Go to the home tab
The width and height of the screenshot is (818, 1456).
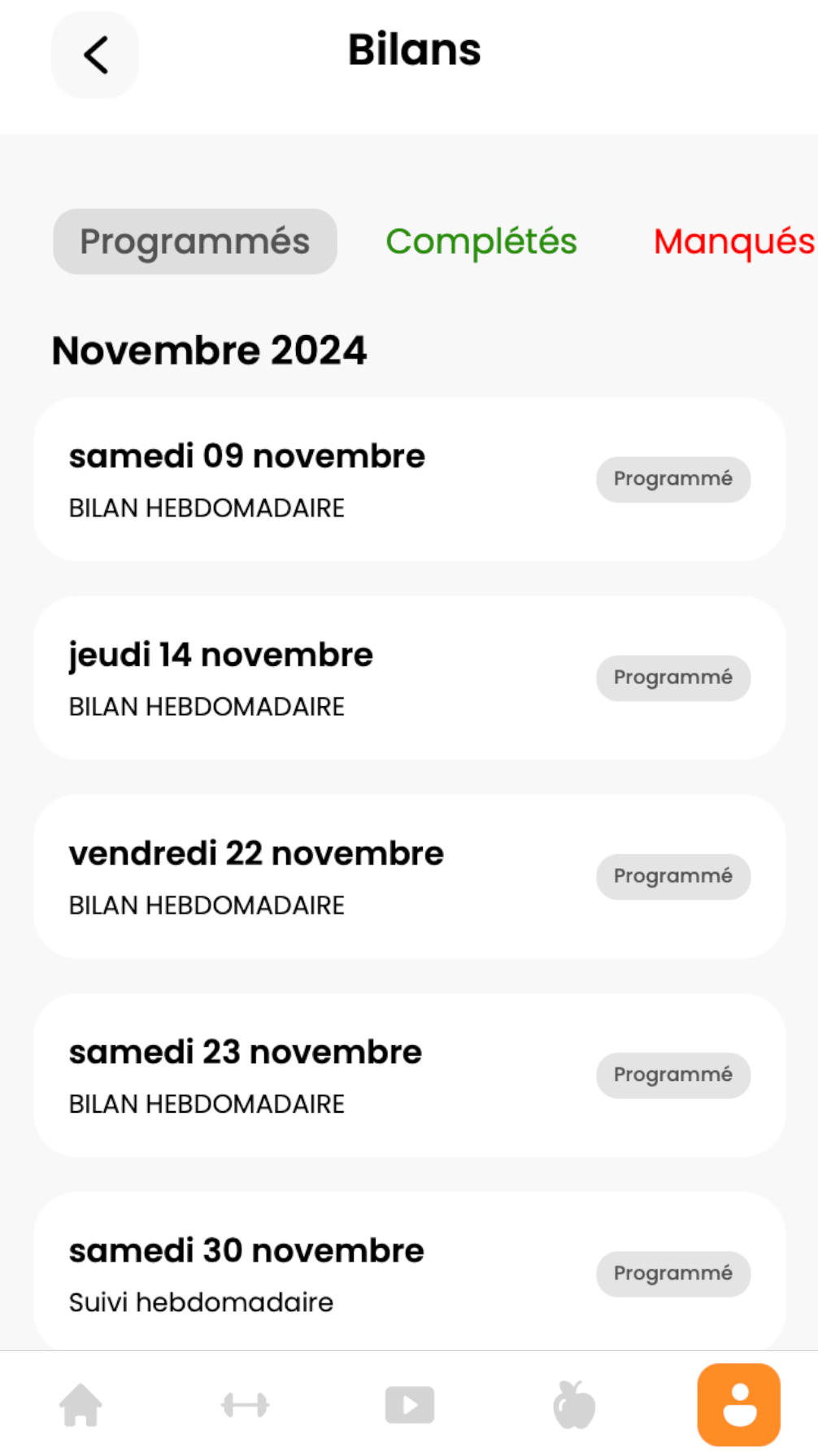pos(81,1405)
